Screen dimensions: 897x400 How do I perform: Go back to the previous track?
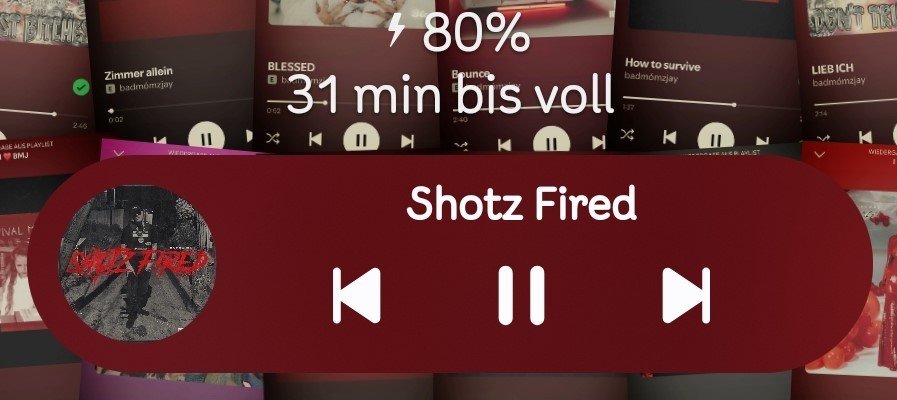357,295
